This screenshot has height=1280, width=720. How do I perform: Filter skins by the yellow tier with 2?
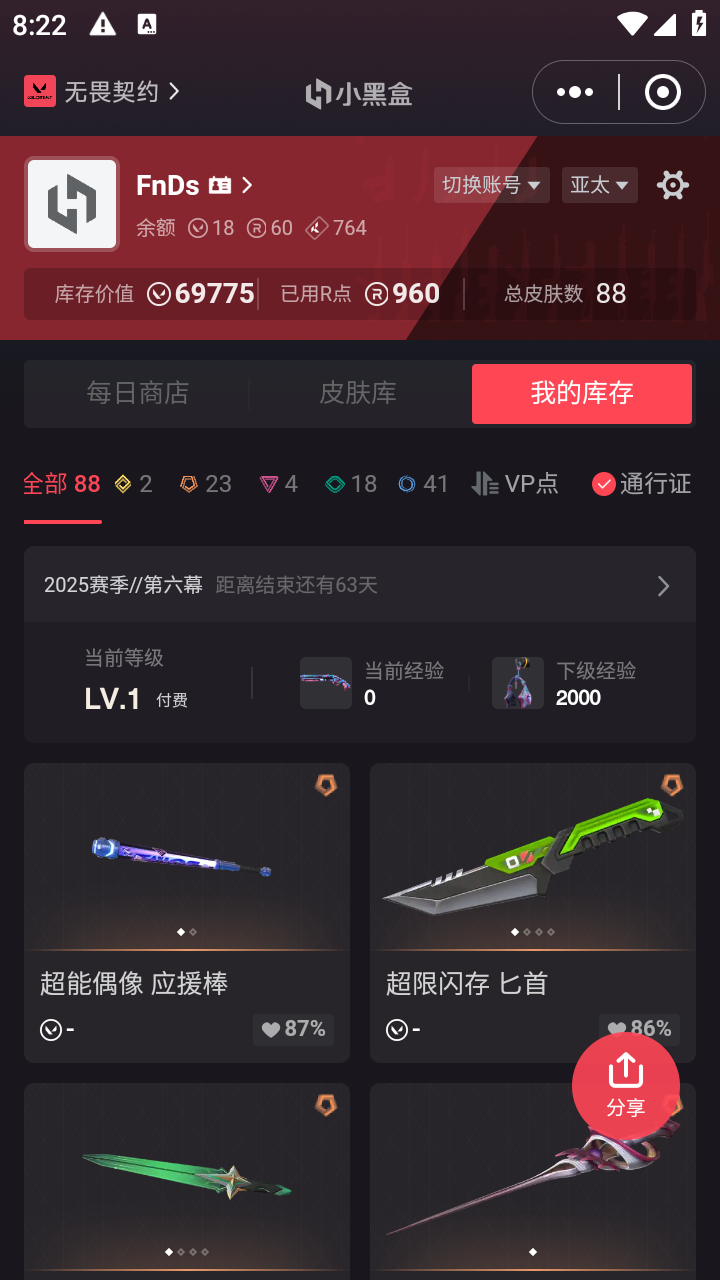(x=133, y=484)
